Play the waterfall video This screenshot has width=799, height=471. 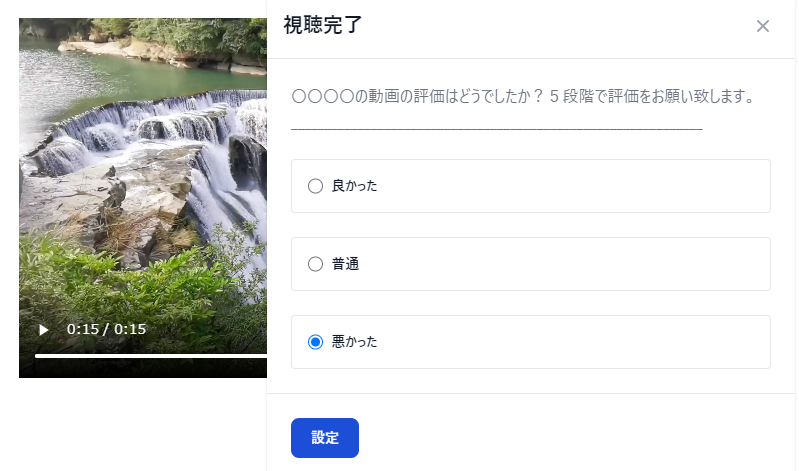point(43,329)
